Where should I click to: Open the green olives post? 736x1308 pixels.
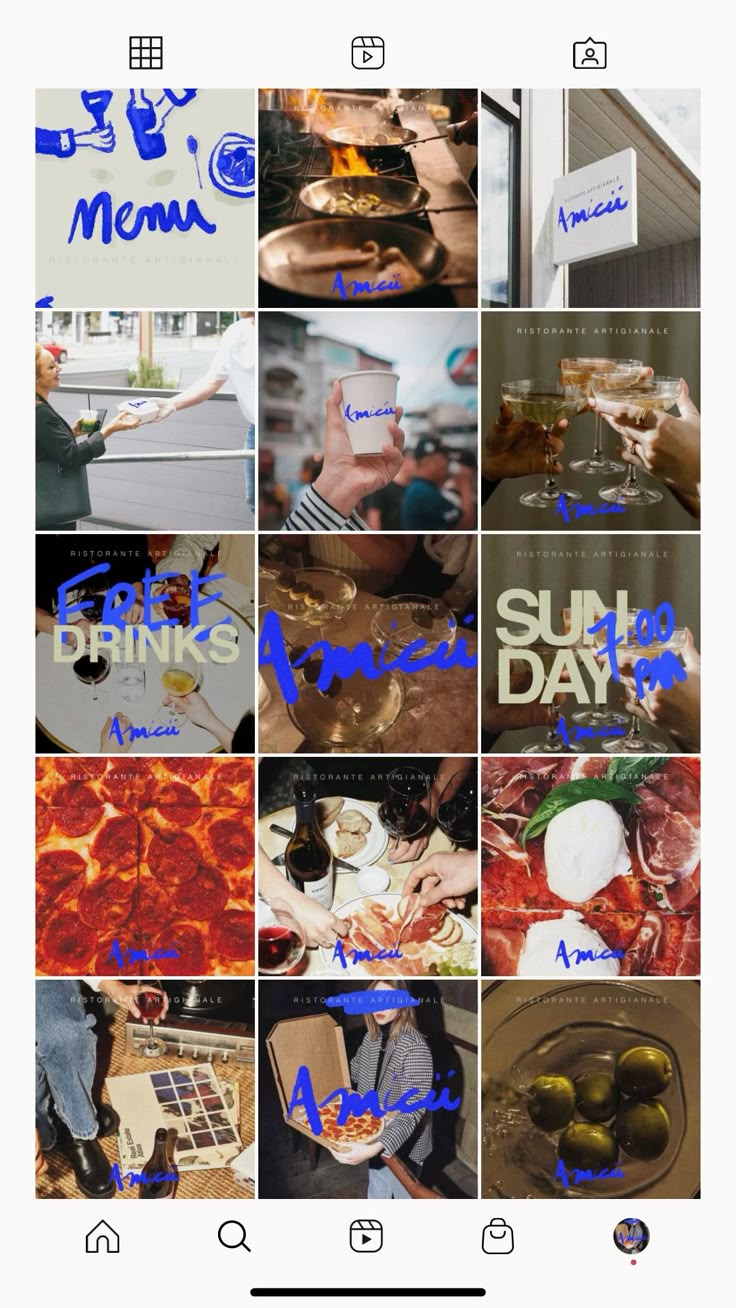coord(591,1089)
